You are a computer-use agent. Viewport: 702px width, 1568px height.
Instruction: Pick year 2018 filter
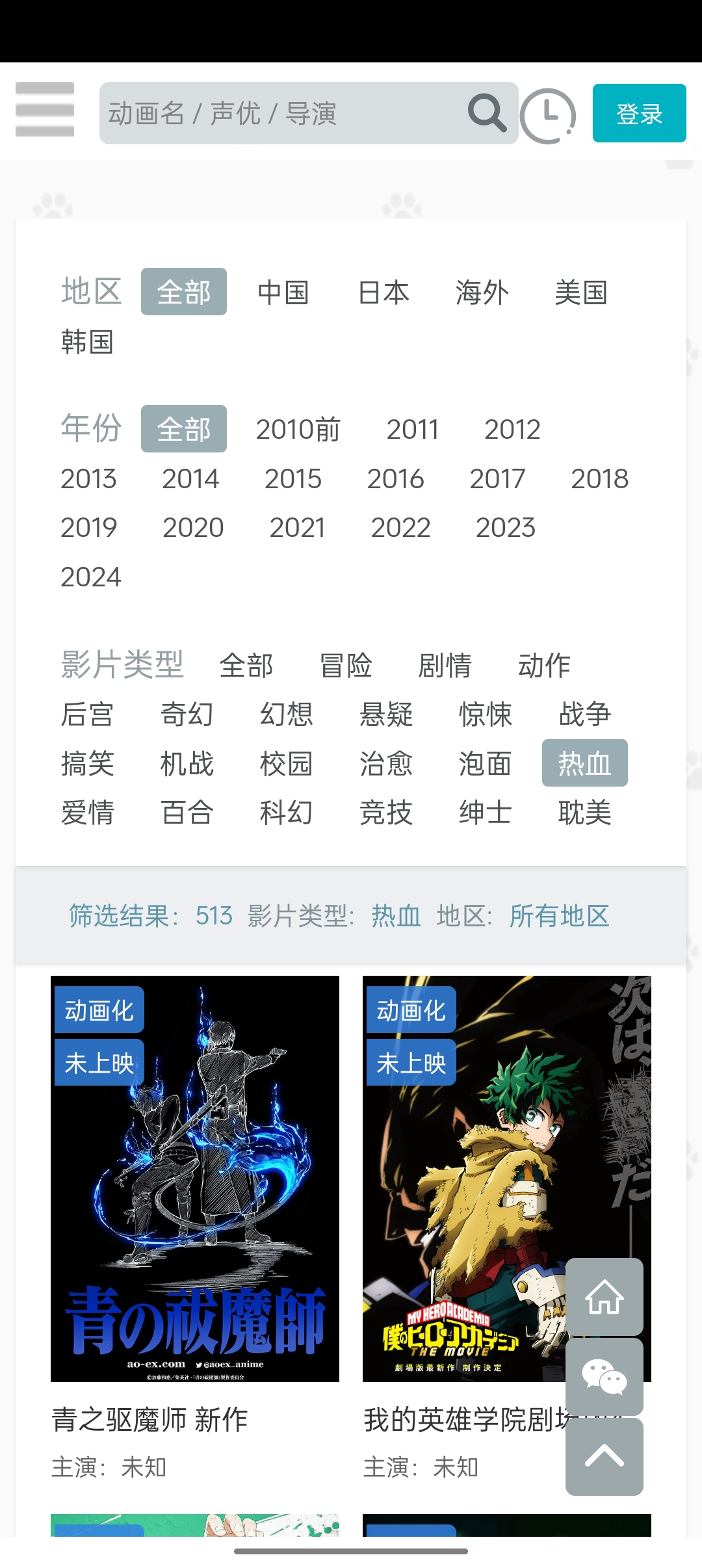coord(599,479)
